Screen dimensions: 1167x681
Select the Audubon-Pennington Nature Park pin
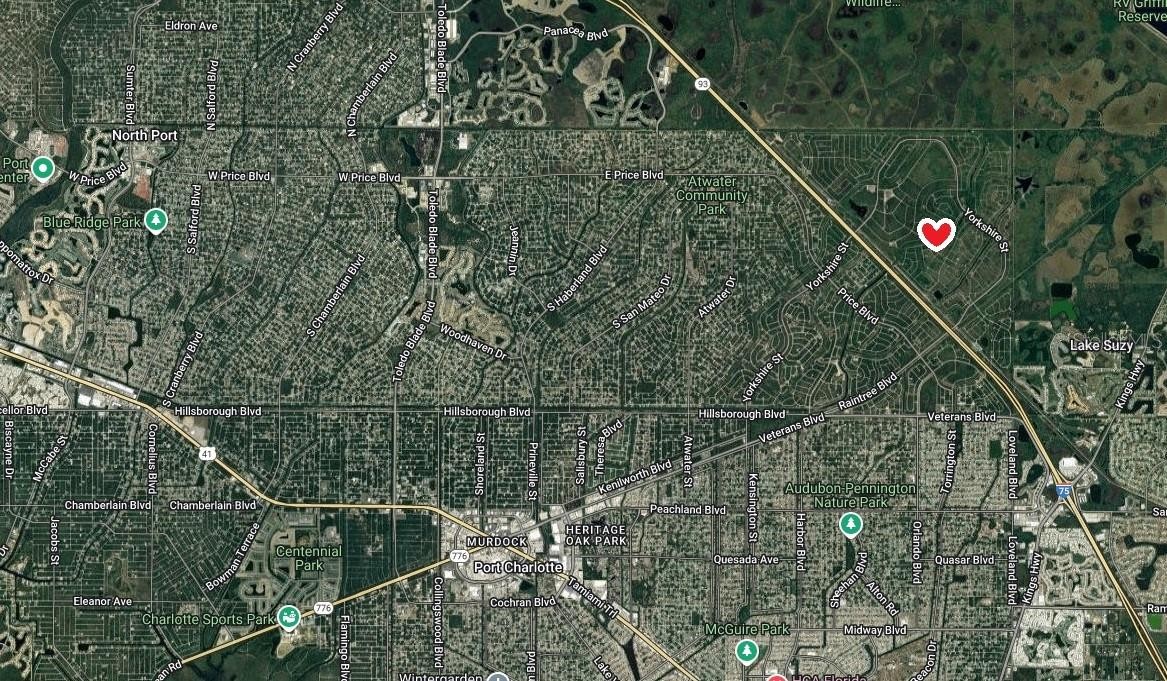click(x=850, y=522)
